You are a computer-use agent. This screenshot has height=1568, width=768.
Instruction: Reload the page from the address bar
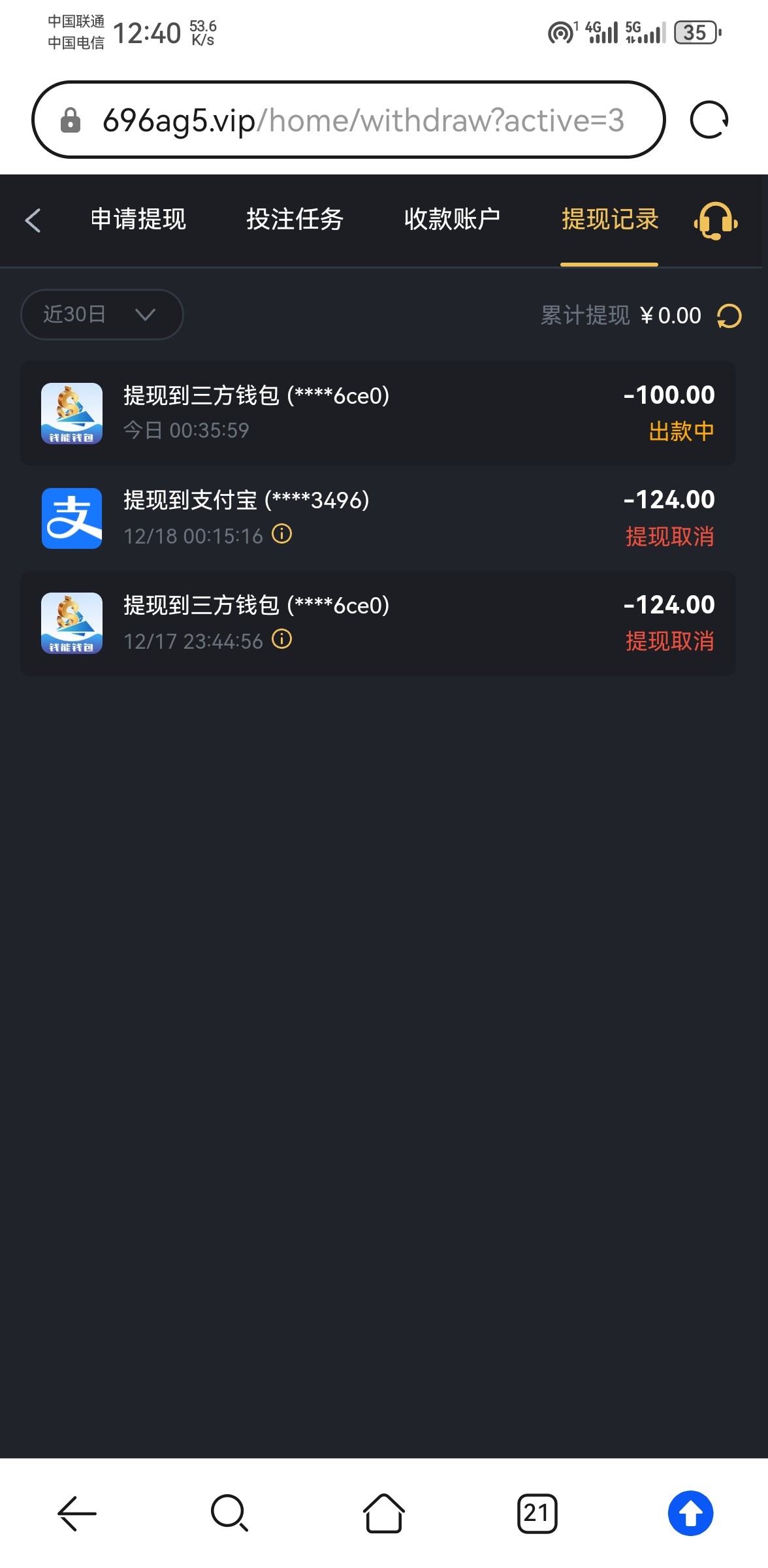tap(709, 120)
